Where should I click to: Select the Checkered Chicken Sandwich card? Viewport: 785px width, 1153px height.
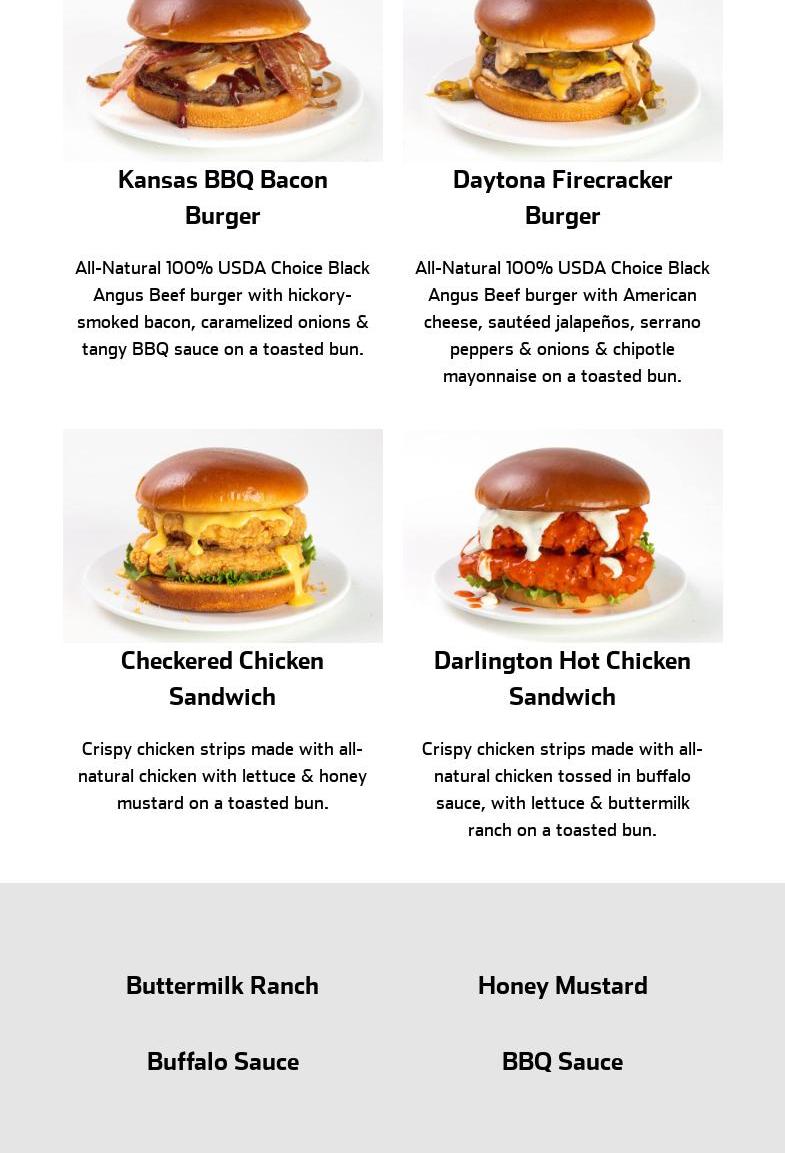222,678
